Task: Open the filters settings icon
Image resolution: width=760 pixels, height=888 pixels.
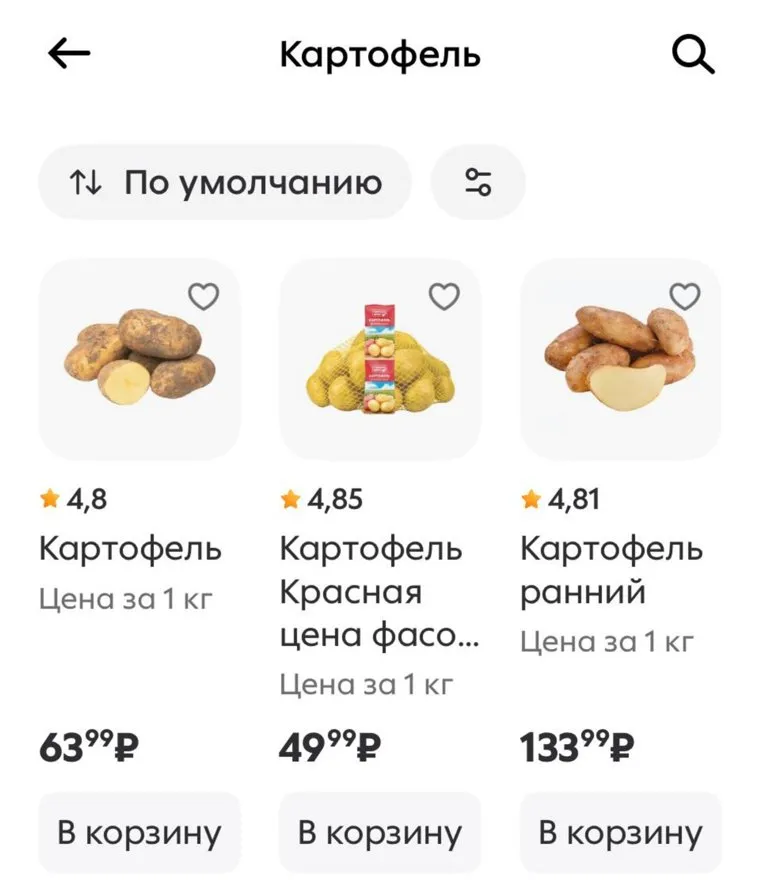Action: click(478, 183)
